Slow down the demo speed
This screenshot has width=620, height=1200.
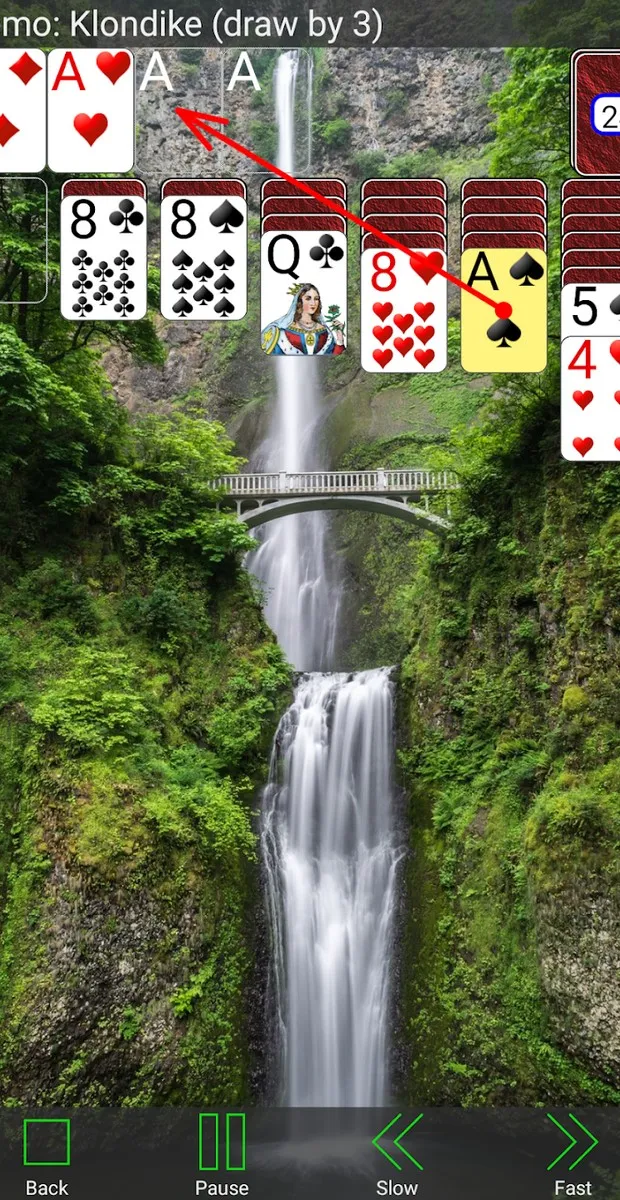[x=397, y=1155]
